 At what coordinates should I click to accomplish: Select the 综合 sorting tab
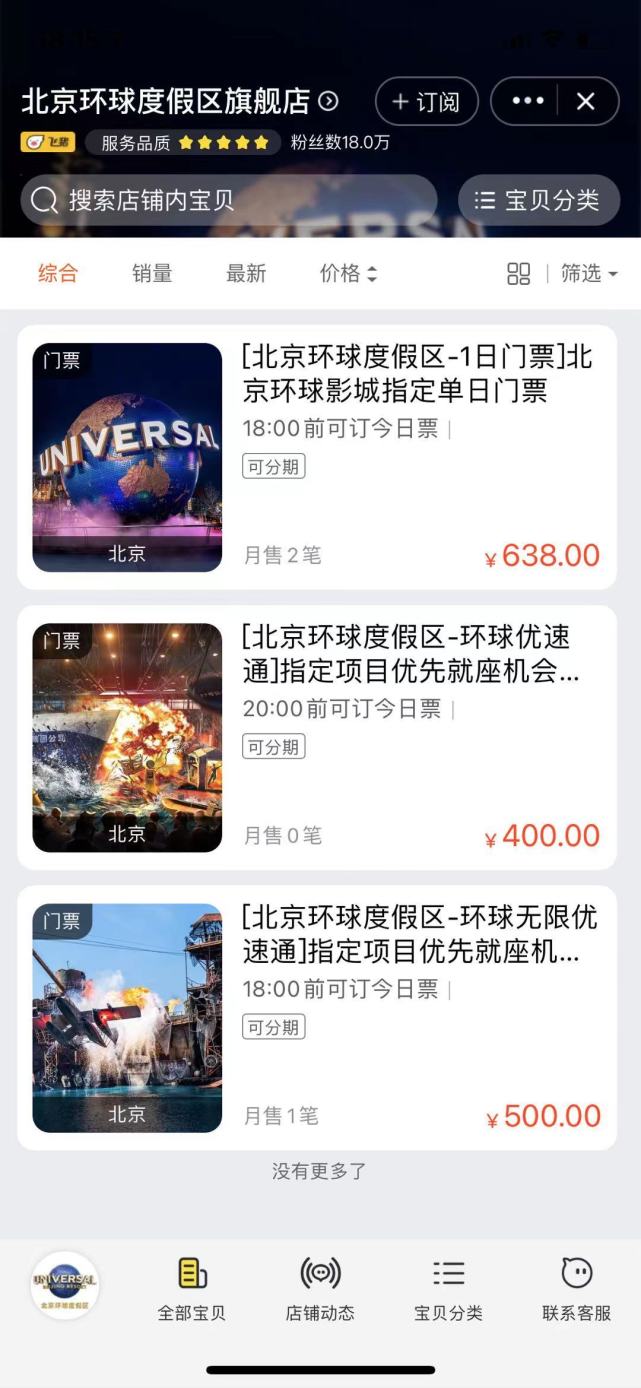coord(58,273)
